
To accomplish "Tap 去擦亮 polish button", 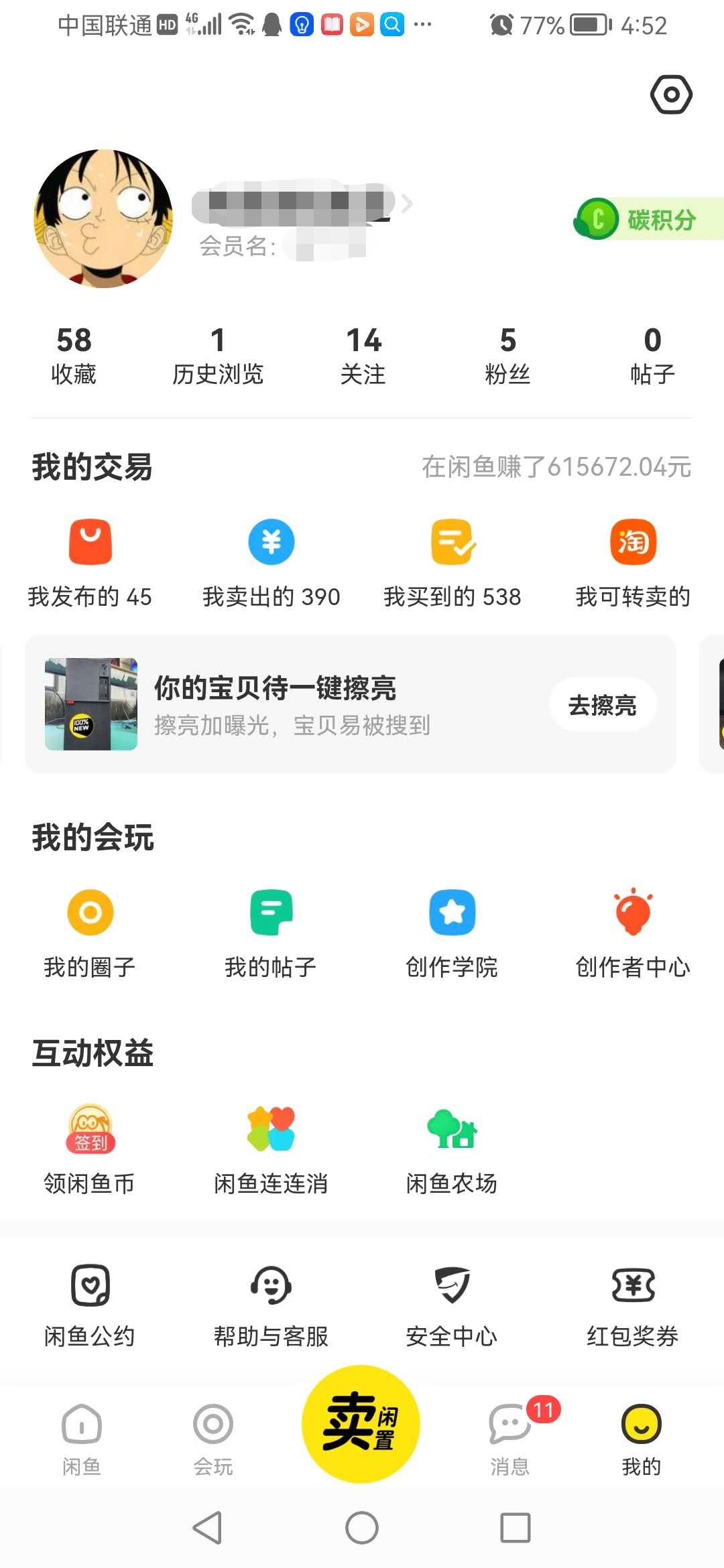I will 602,704.
